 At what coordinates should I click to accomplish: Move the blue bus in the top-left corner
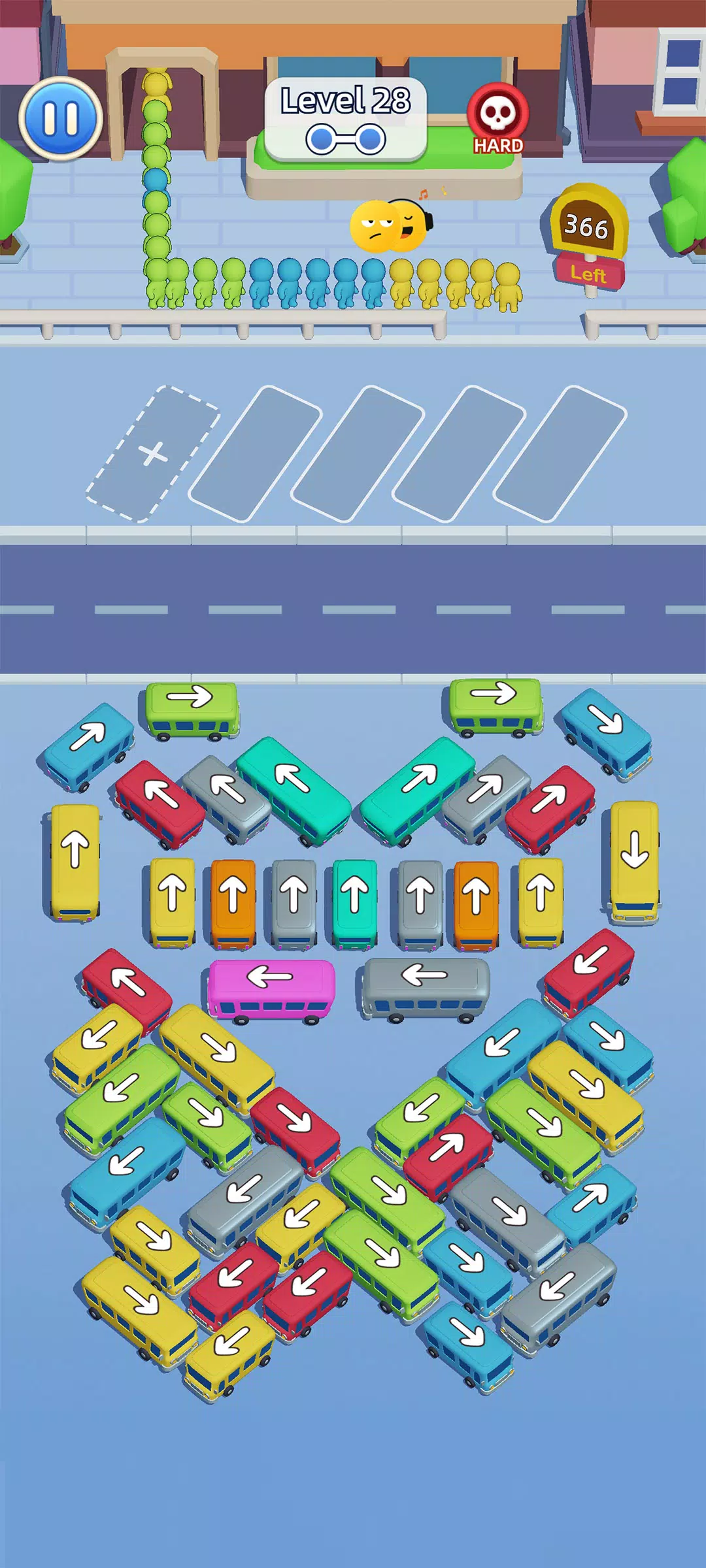coord(88,745)
